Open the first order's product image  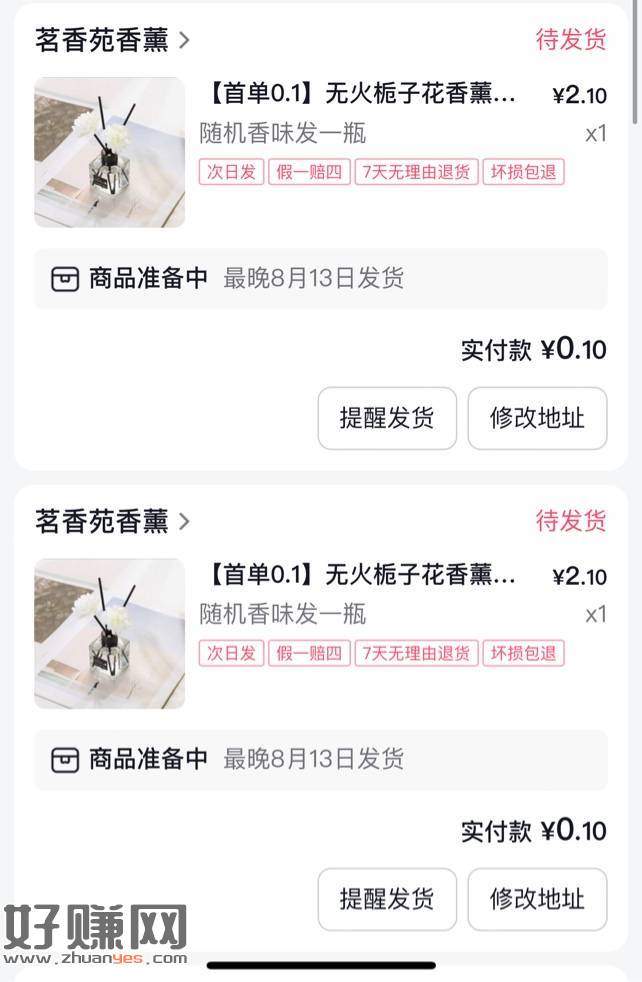pyautogui.click(x=110, y=152)
